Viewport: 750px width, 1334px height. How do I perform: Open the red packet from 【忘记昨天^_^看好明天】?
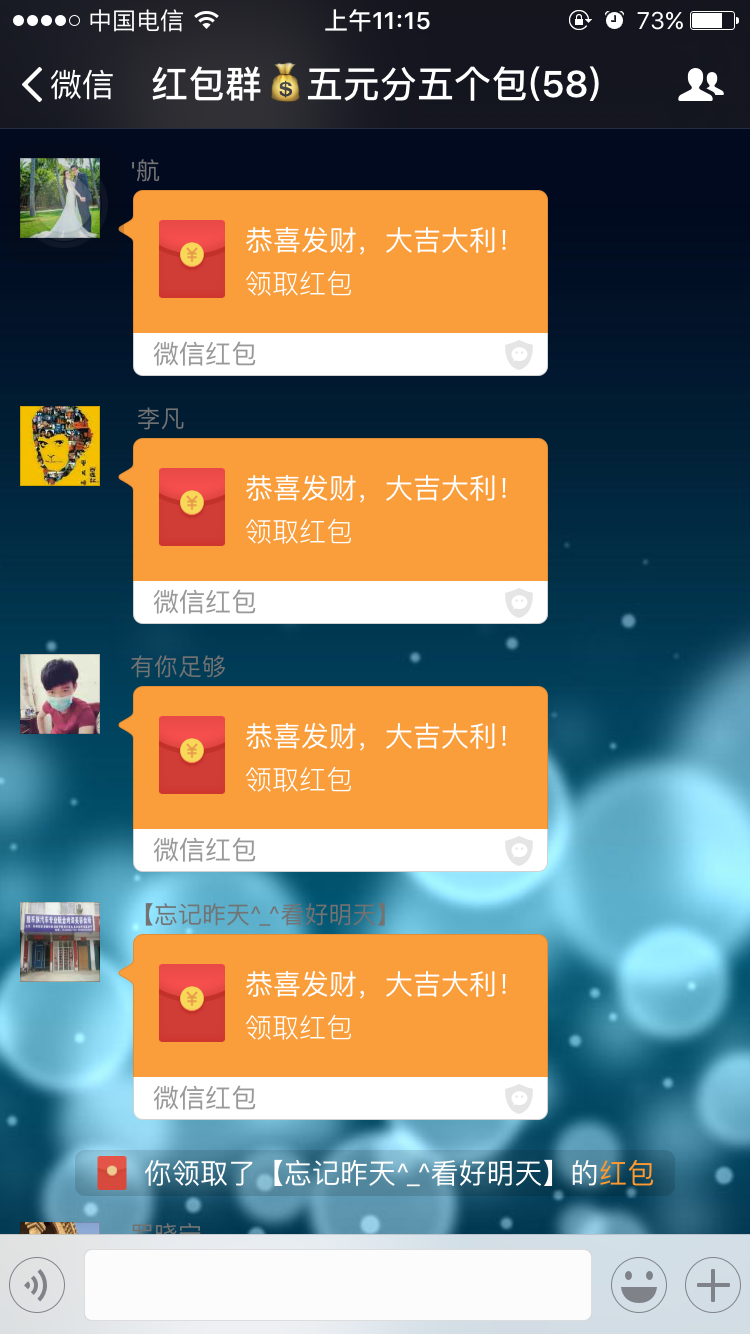pos(340,1027)
